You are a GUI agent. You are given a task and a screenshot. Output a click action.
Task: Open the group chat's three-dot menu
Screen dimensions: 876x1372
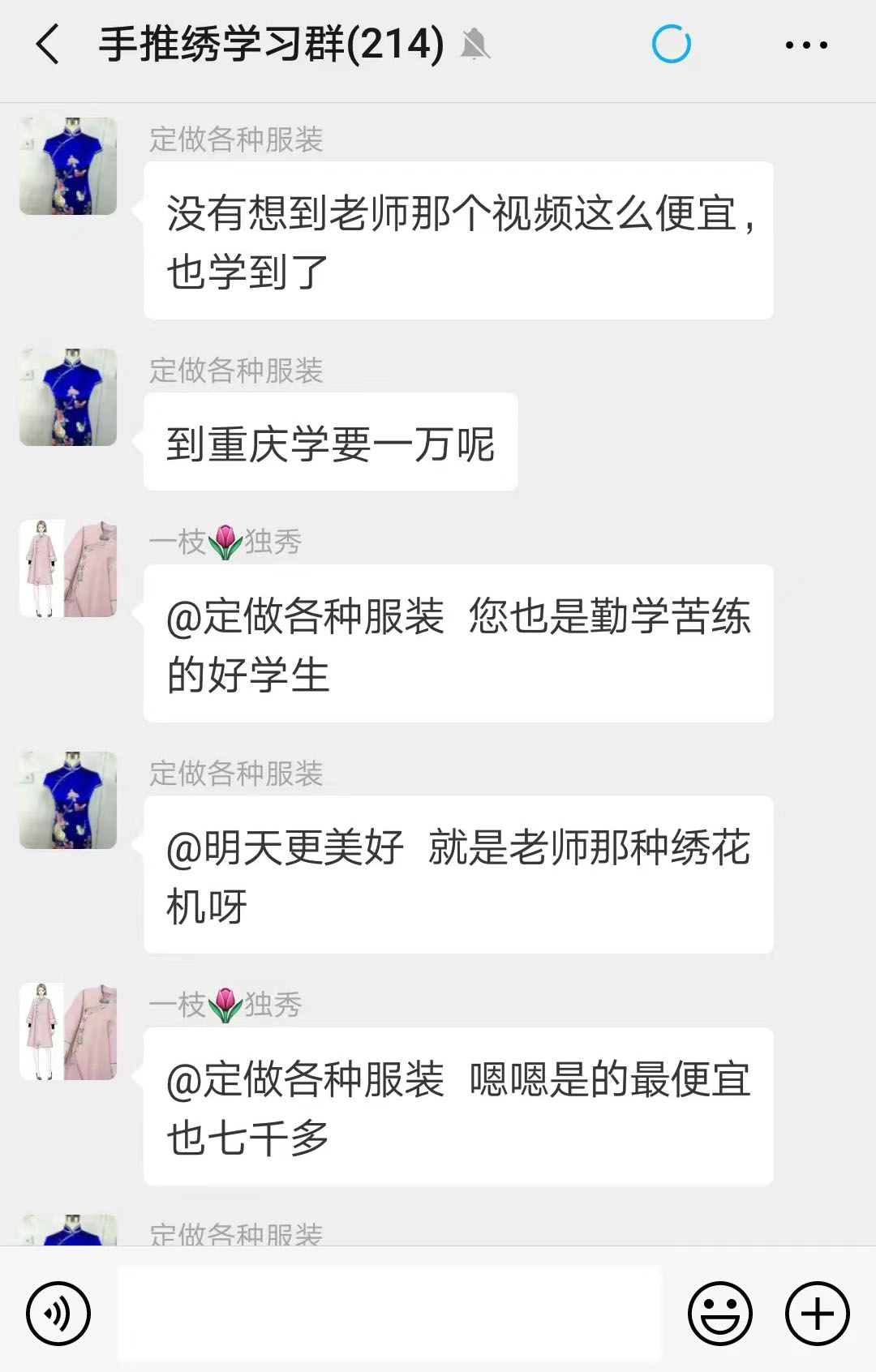pos(806,45)
